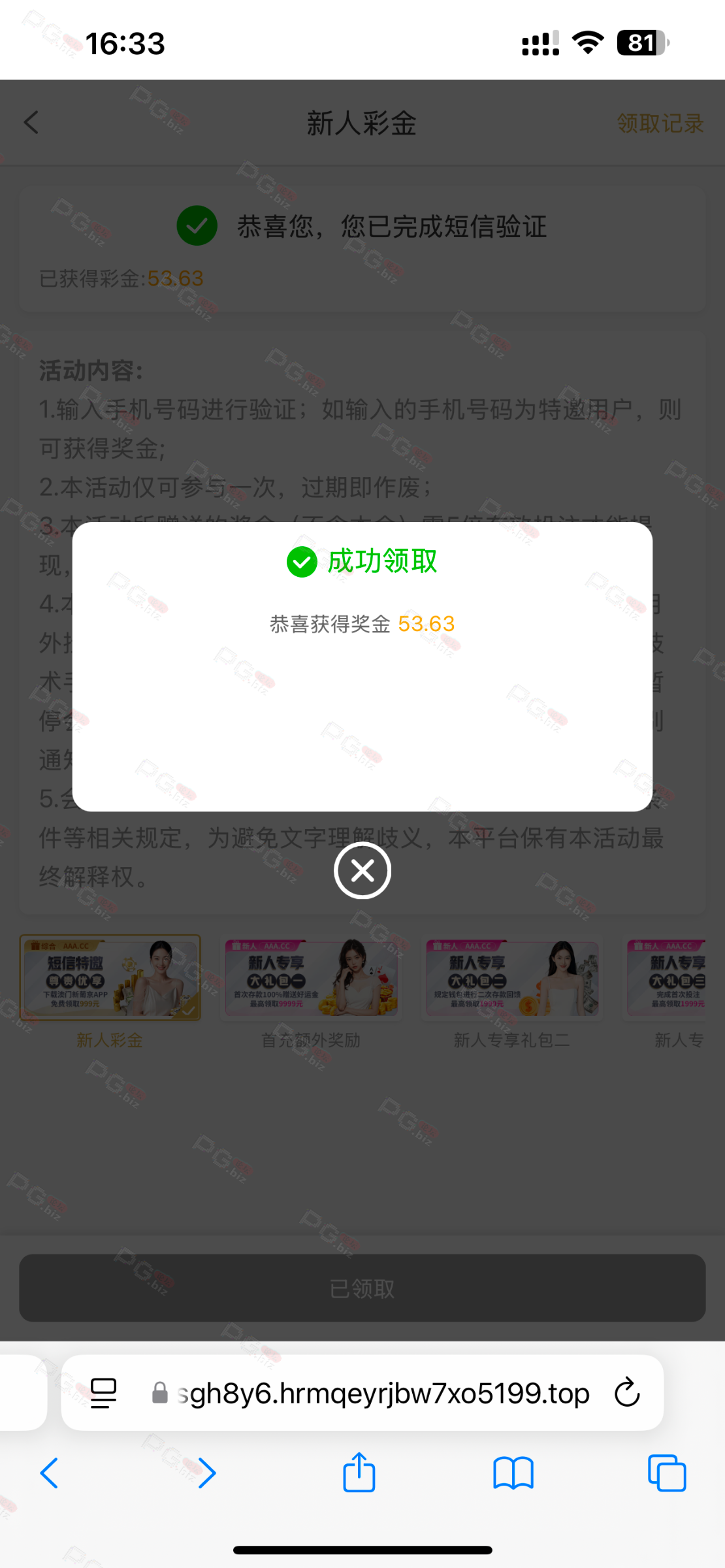The image size is (725, 1568).
Task: Tap the URL address field
Action: click(382, 1393)
